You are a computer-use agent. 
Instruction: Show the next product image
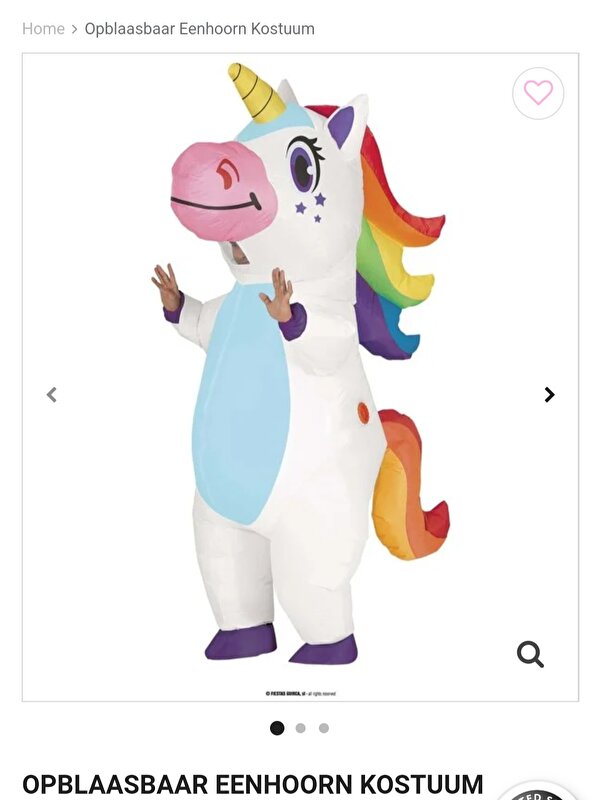pos(549,395)
